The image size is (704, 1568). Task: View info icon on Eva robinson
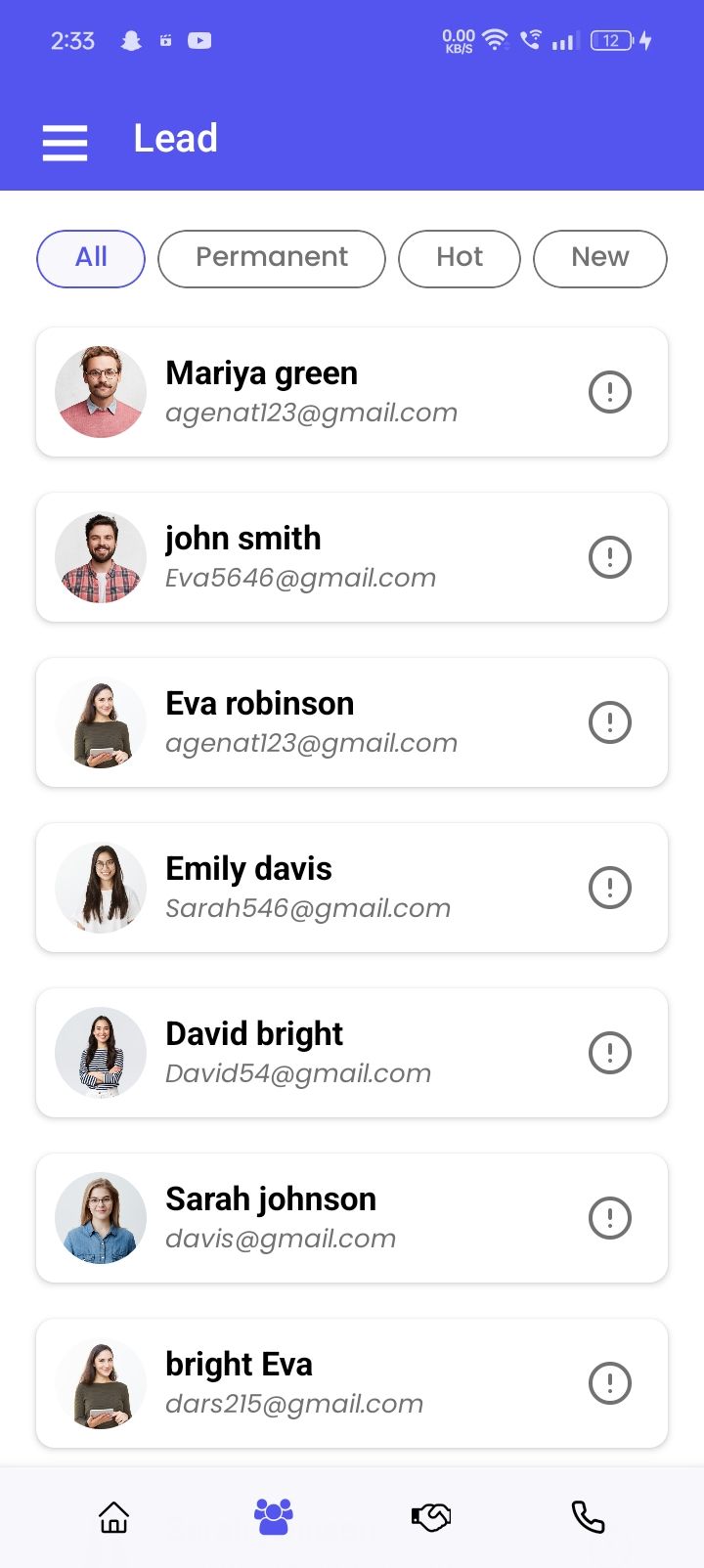(610, 722)
